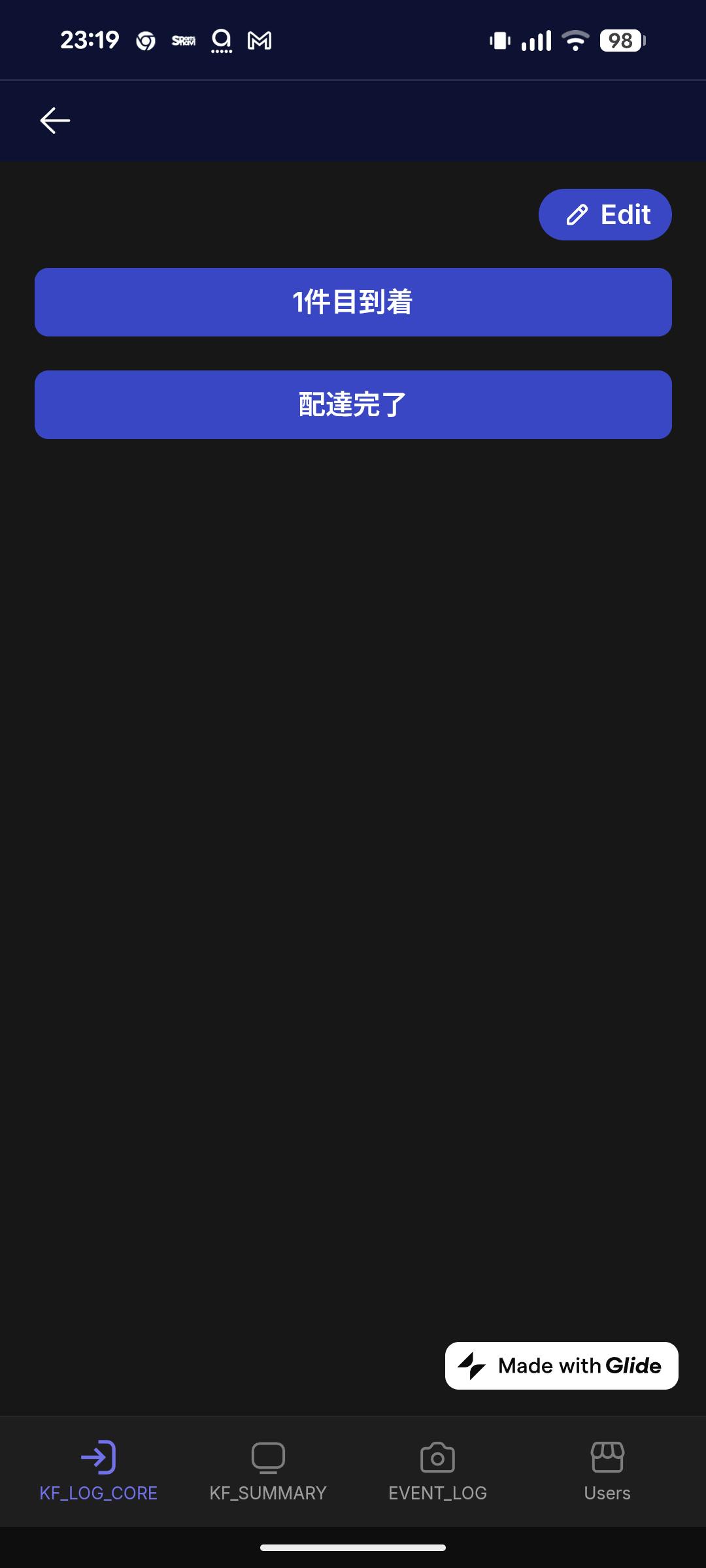
Task: Switch to the KF_SUMMARY tab
Action: 268,1470
